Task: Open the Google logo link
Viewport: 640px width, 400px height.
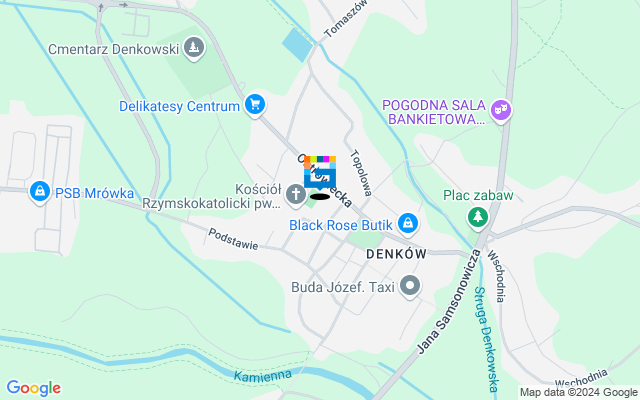Action: click(x=33, y=388)
